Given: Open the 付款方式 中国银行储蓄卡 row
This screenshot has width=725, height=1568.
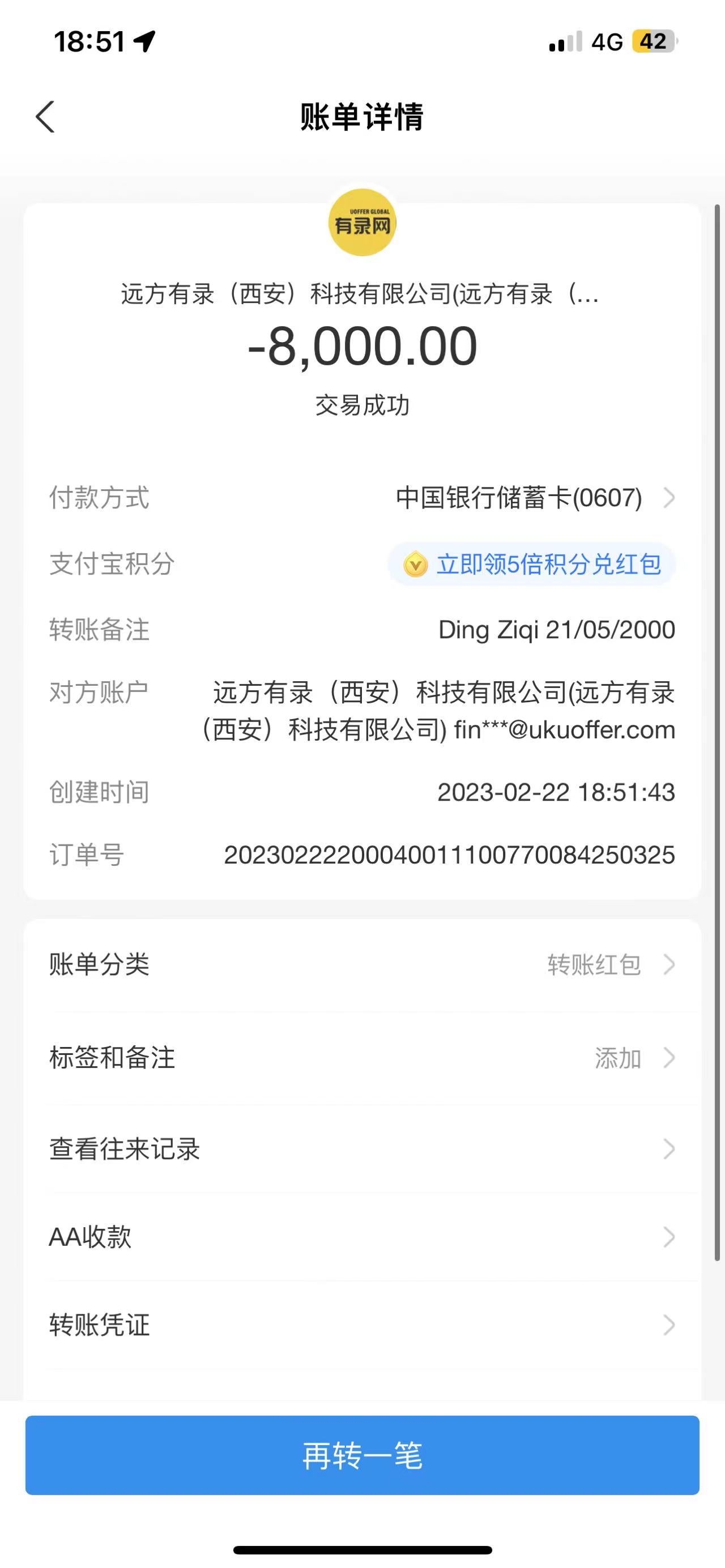Looking at the screenshot, I should pos(535,498).
